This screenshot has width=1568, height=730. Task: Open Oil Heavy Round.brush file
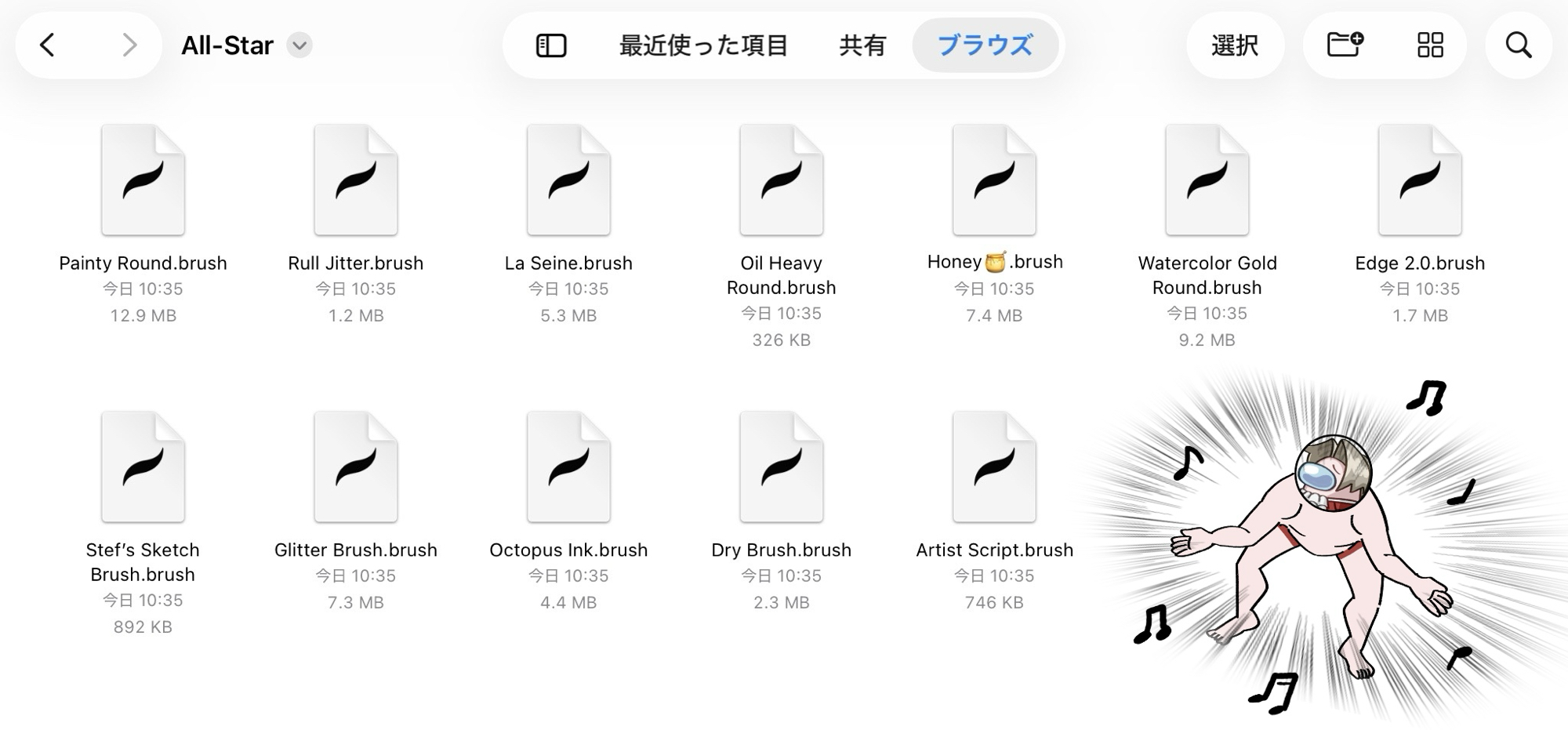coord(782,181)
